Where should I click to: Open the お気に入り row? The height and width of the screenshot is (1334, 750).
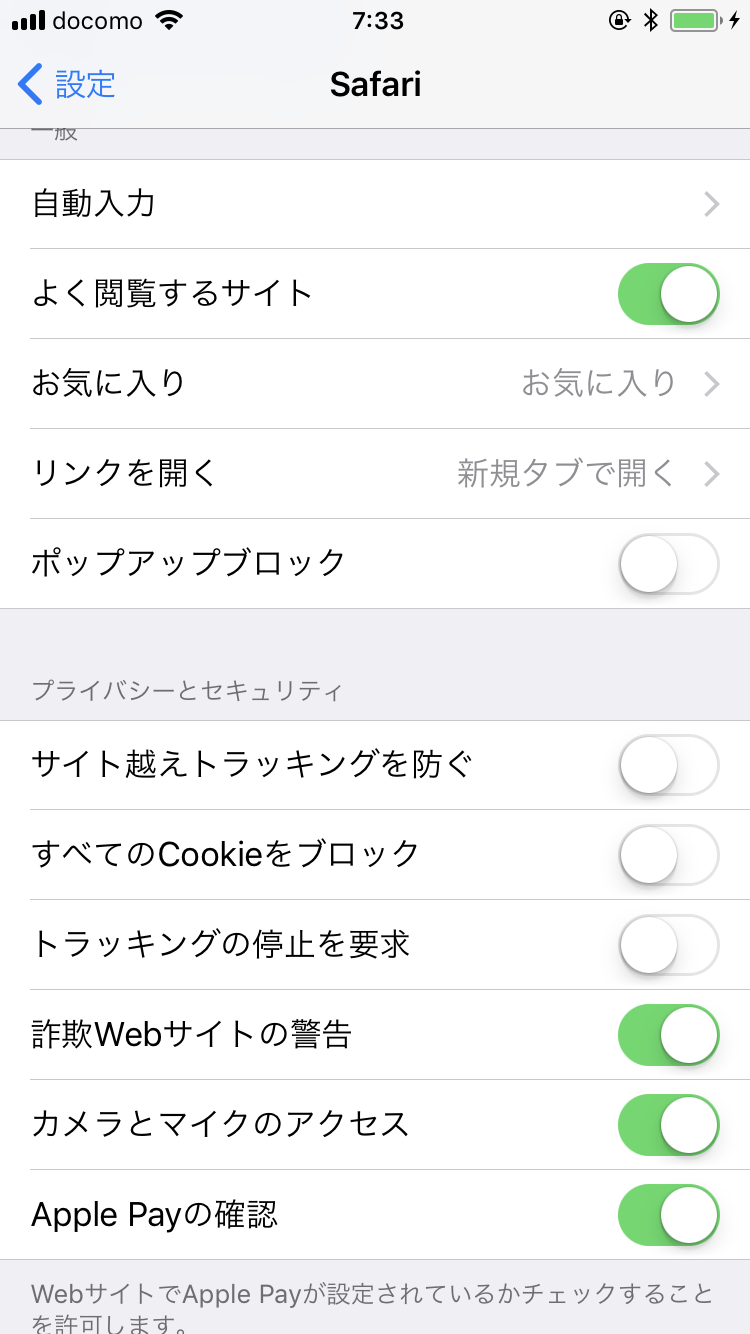pyautogui.click(x=375, y=384)
